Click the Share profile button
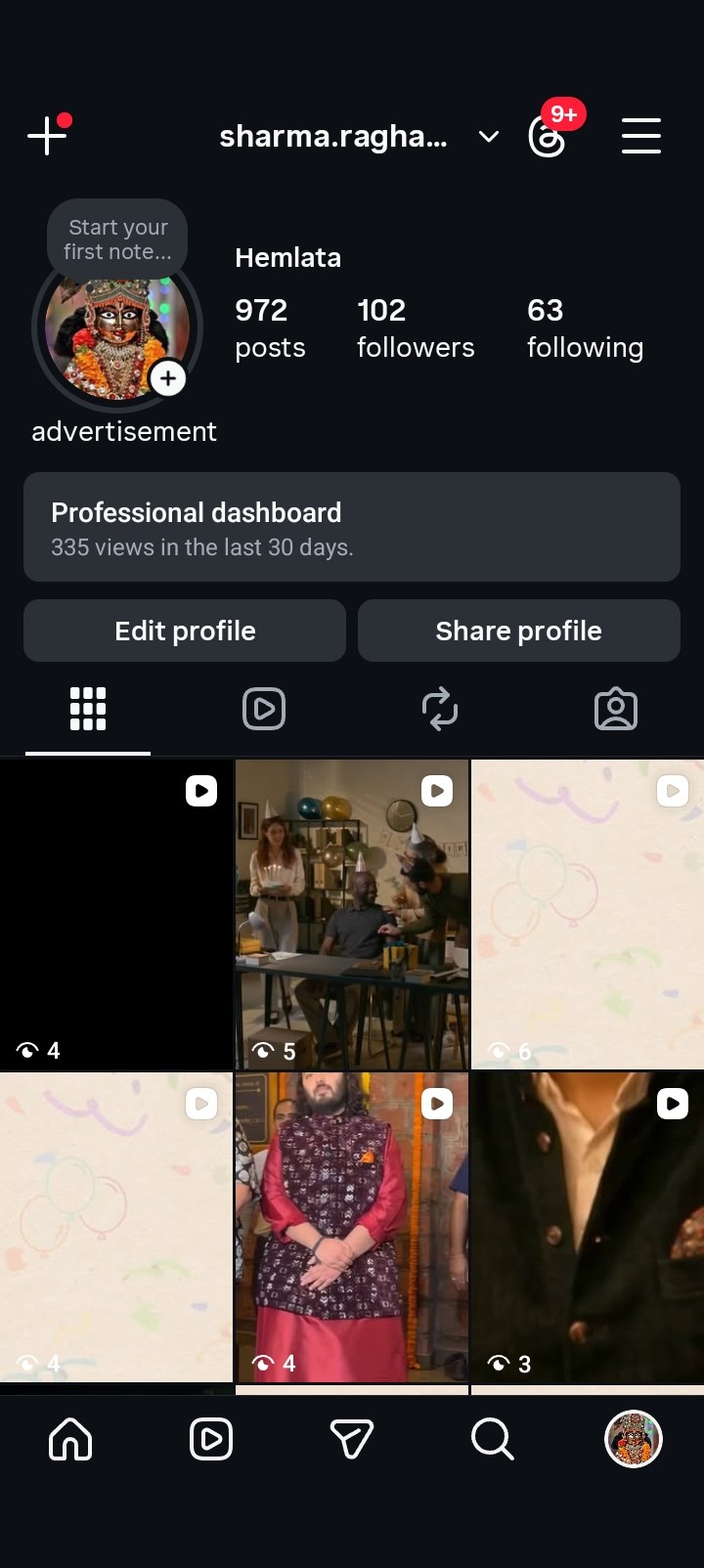The image size is (704, 1568). pyautogui.click(x=518, y=631)
